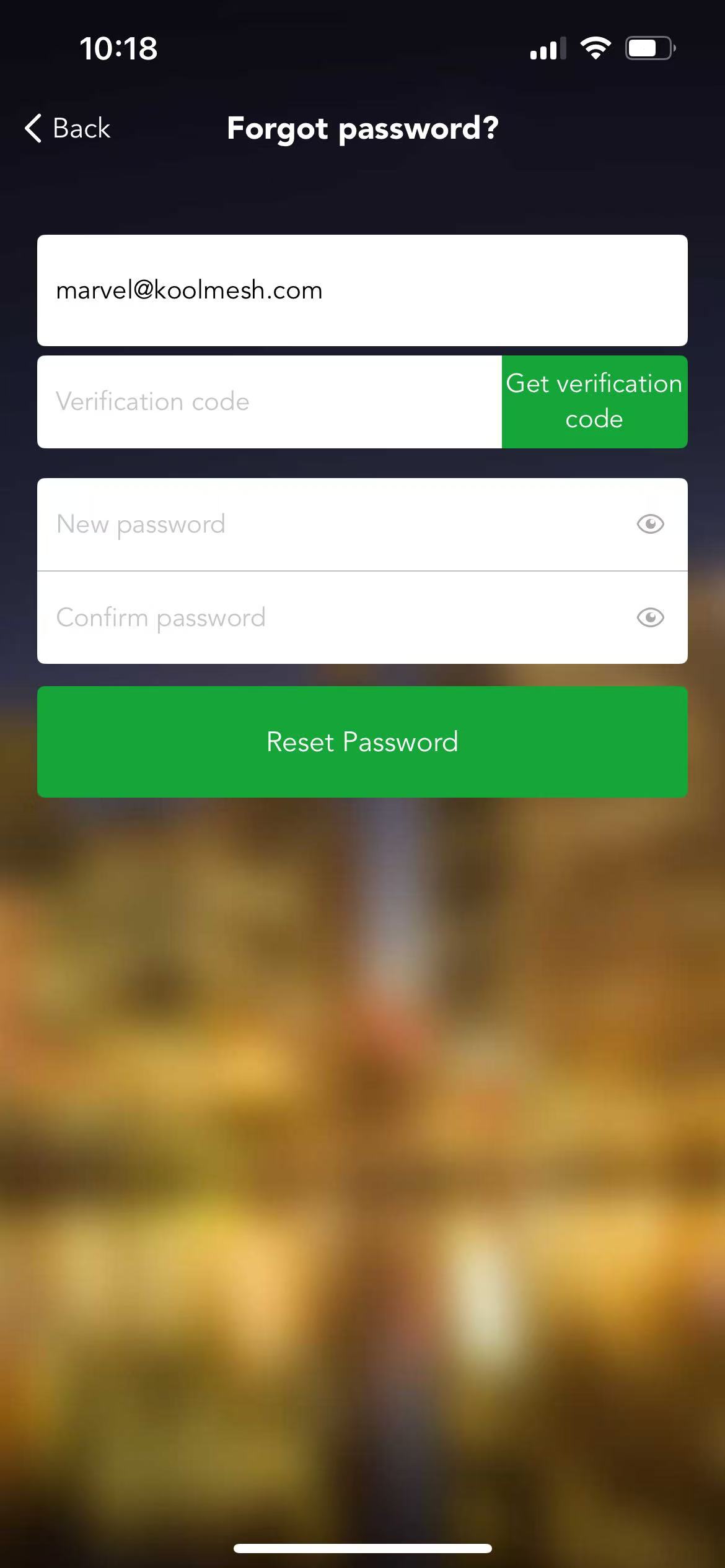Reveal the confirm password text
This screenshot has height=1568, width=725.
[650, 617]
